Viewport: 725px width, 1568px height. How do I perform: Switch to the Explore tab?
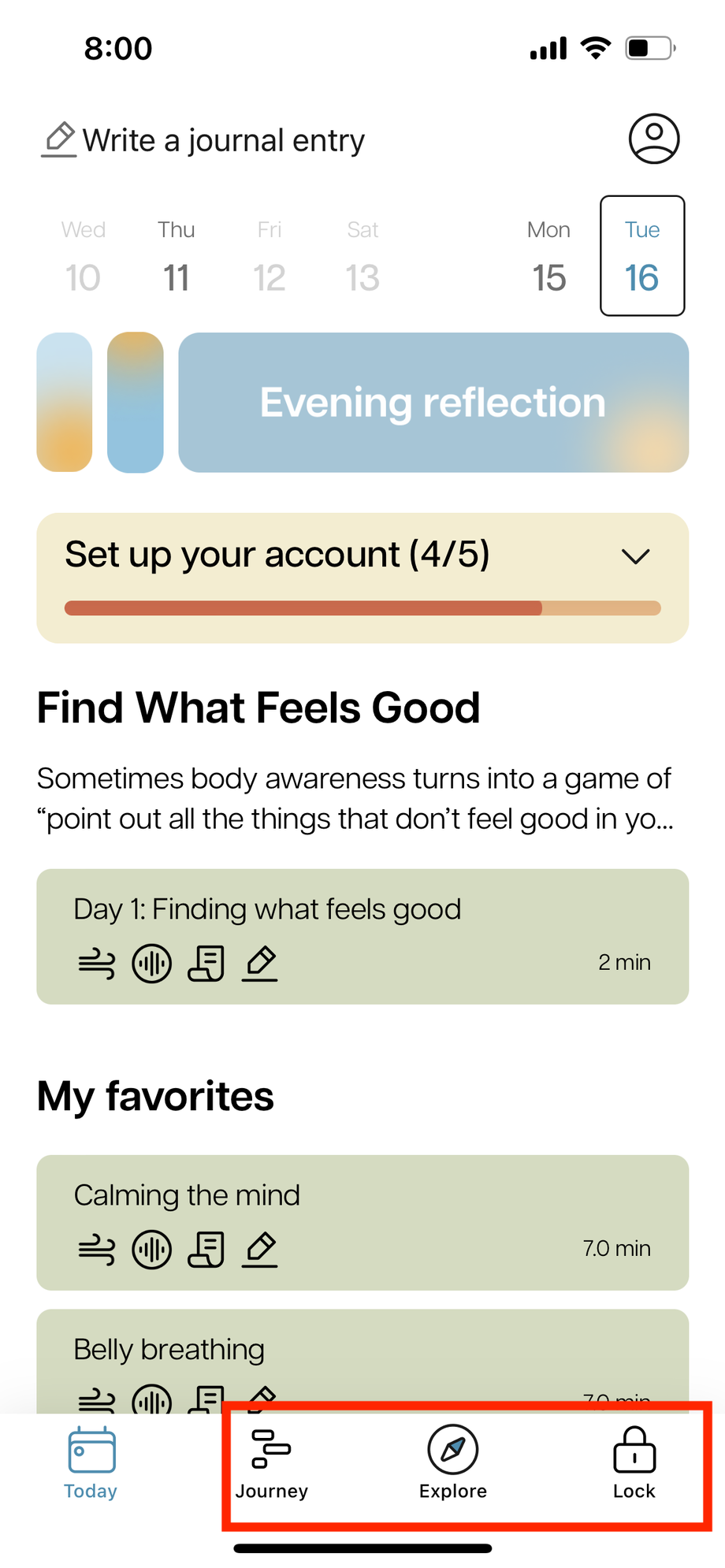(x=453, y=1464)
